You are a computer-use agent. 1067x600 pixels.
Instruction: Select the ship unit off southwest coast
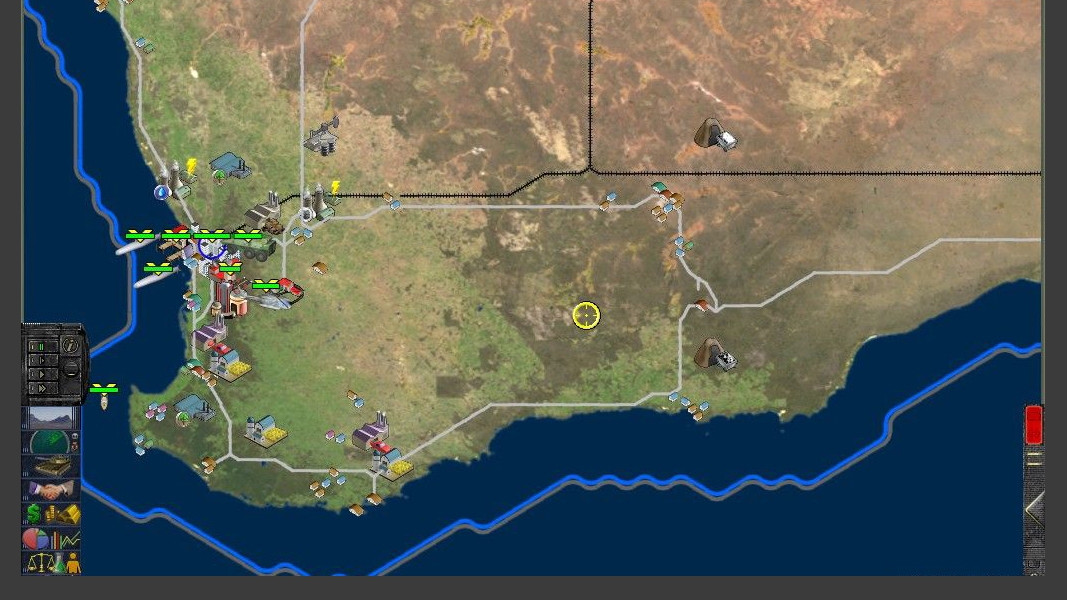pyautogui.click(x=104, y=399)
